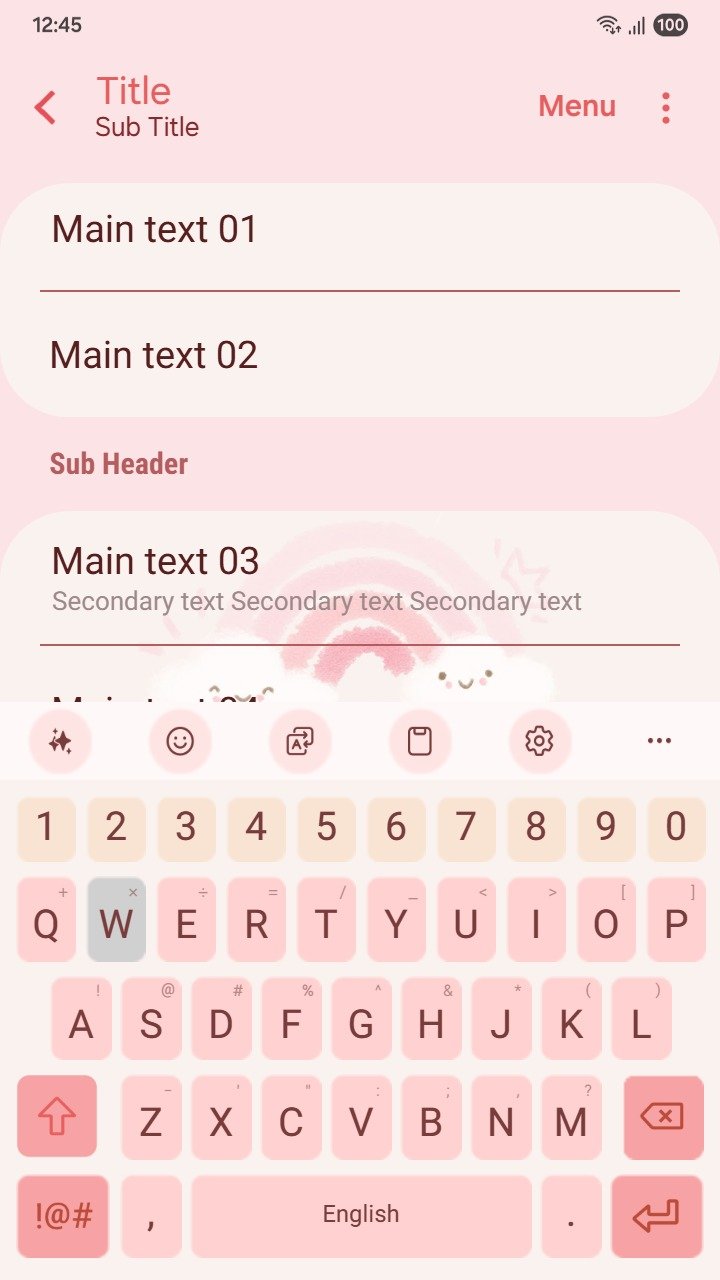Tap the Menu button in the app bar
The height and width of the screenshot is (1280, 720).
click(577, 106)
